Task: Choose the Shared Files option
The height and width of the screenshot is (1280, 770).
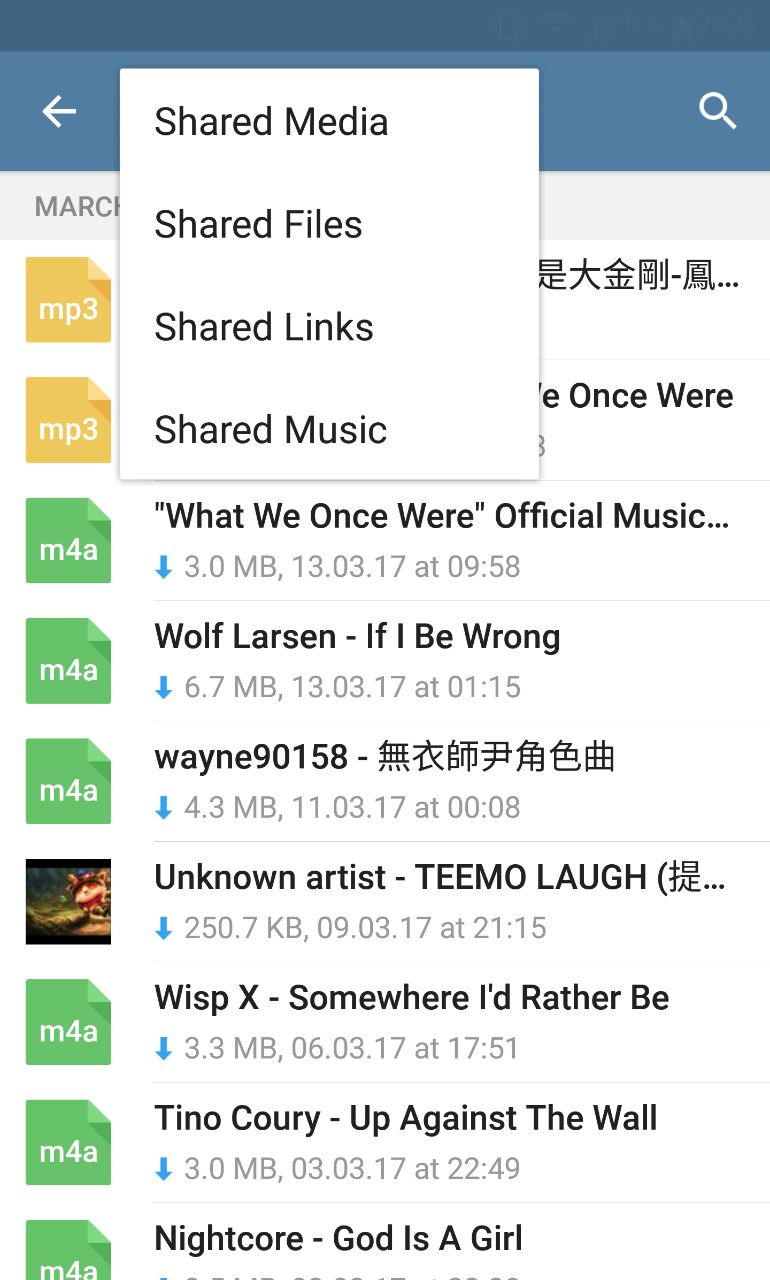Action: pyautogui.click(x=258, y=225)
